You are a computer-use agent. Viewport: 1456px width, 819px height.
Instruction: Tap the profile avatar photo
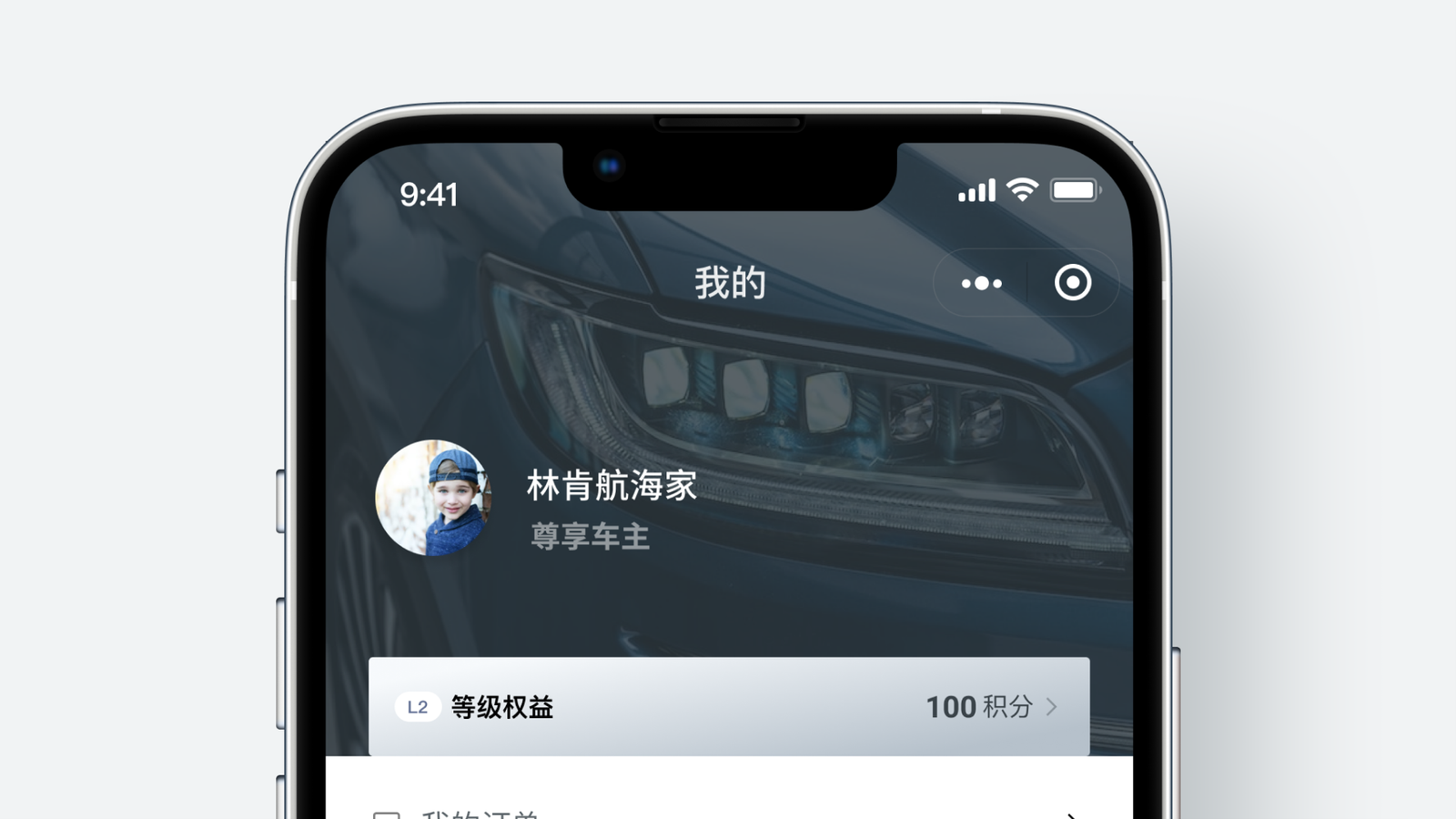coord(433,498)
